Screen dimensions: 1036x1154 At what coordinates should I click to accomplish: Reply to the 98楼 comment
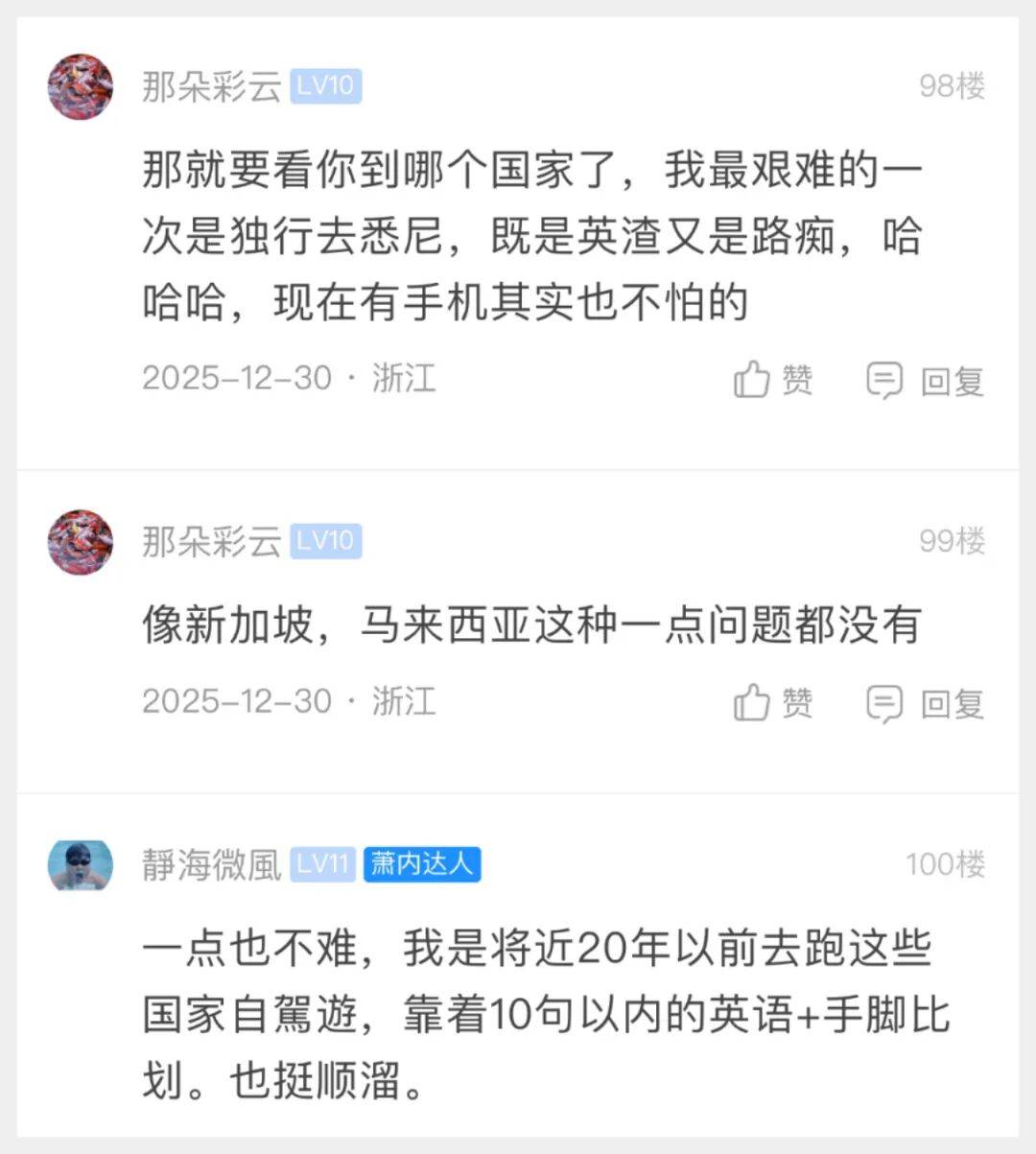(x=926, y=380)
